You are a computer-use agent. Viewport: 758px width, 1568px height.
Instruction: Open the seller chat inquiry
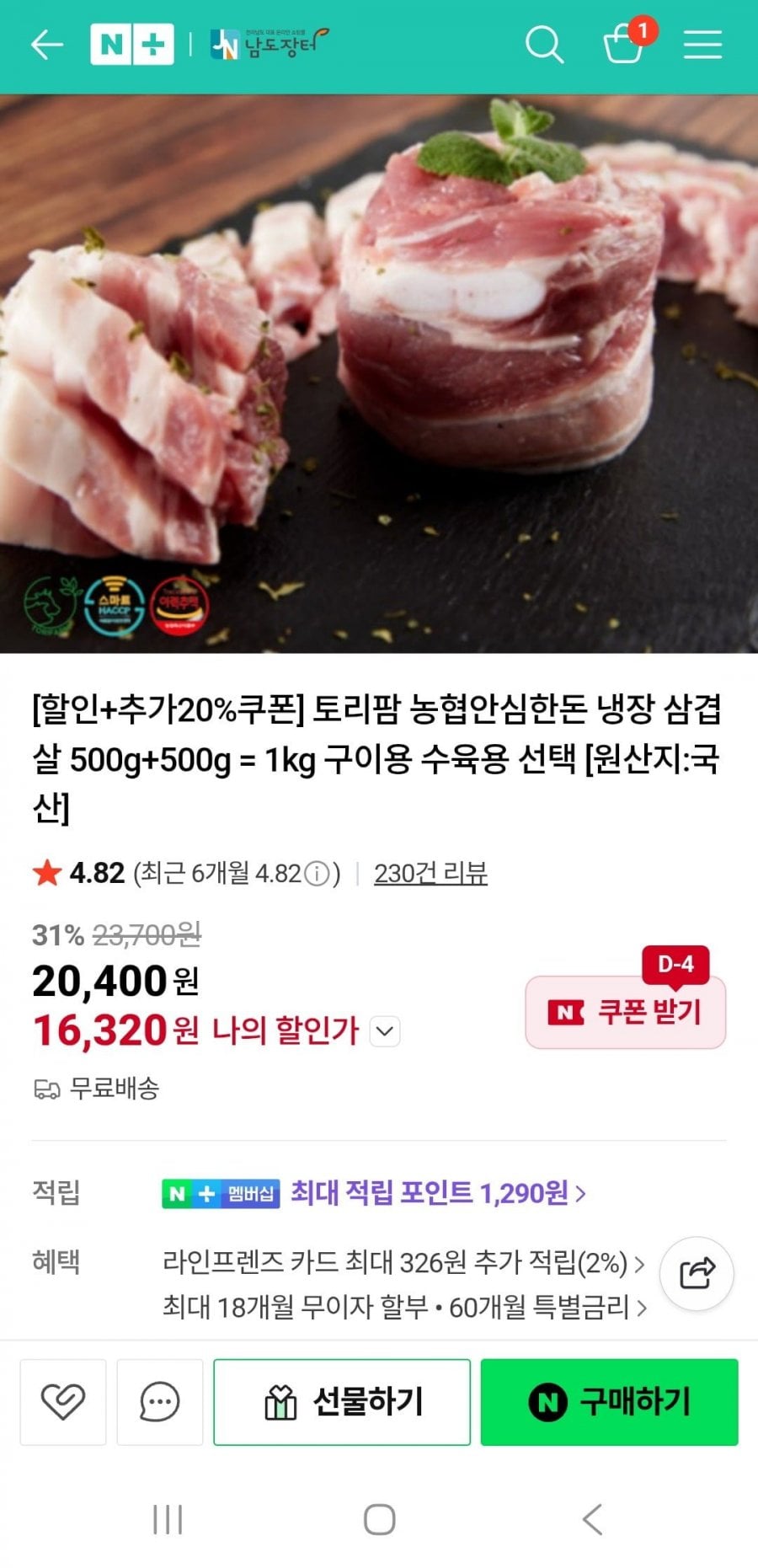coord(159,1402)
